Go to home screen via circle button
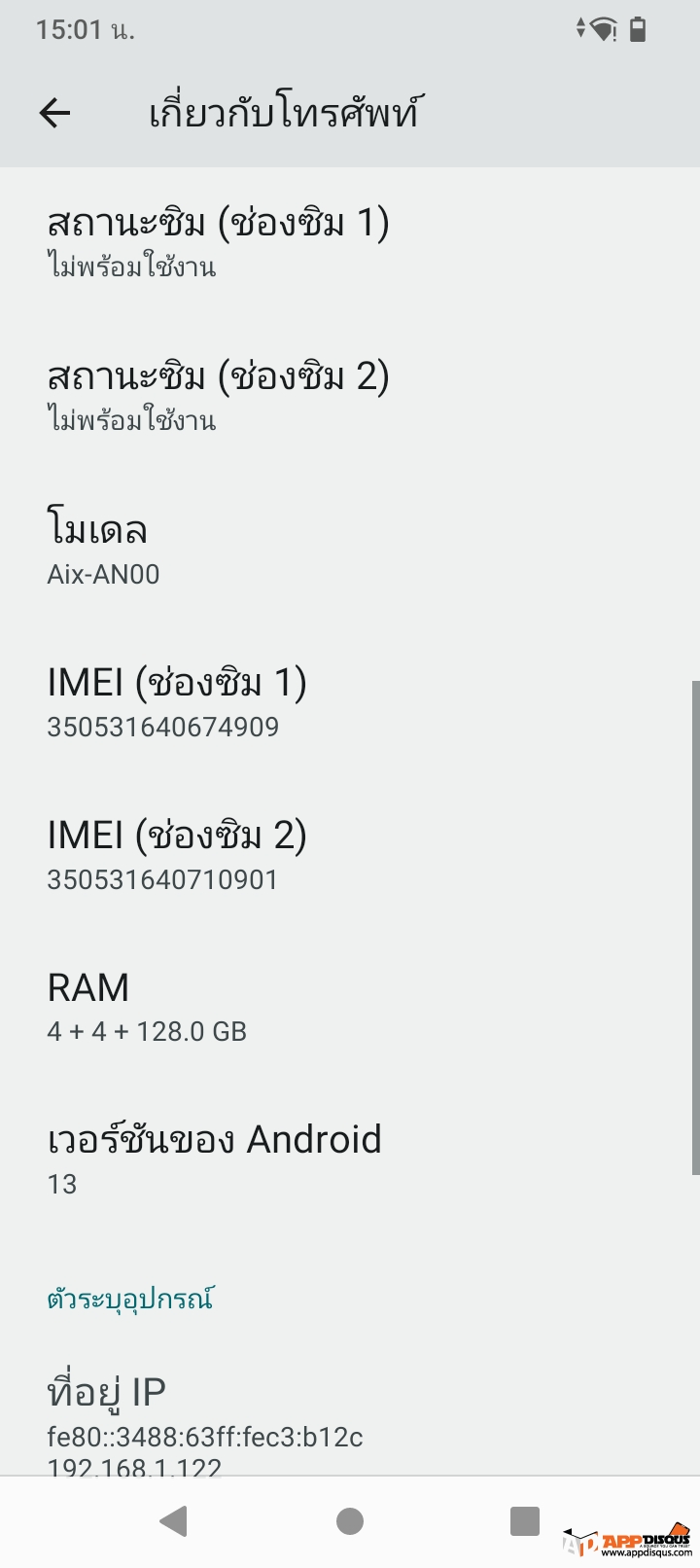The image size is (700, 1568). [x=350, y=1521]
